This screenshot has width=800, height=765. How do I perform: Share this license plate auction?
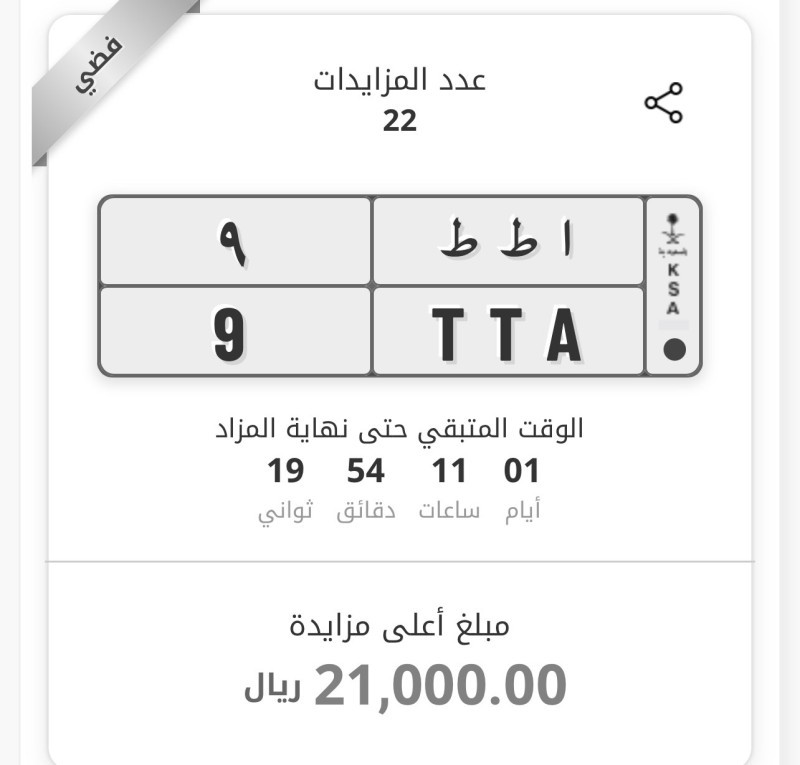pos(663,104)
